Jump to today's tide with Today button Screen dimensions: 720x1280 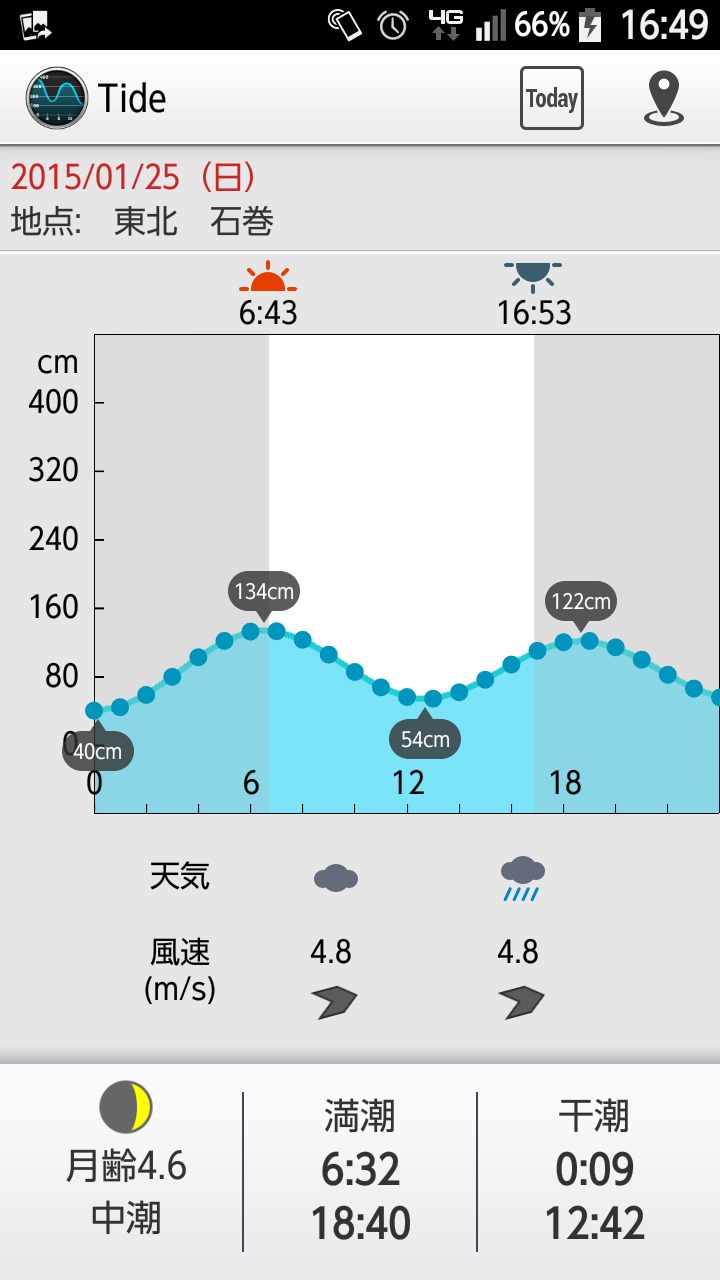552,98
